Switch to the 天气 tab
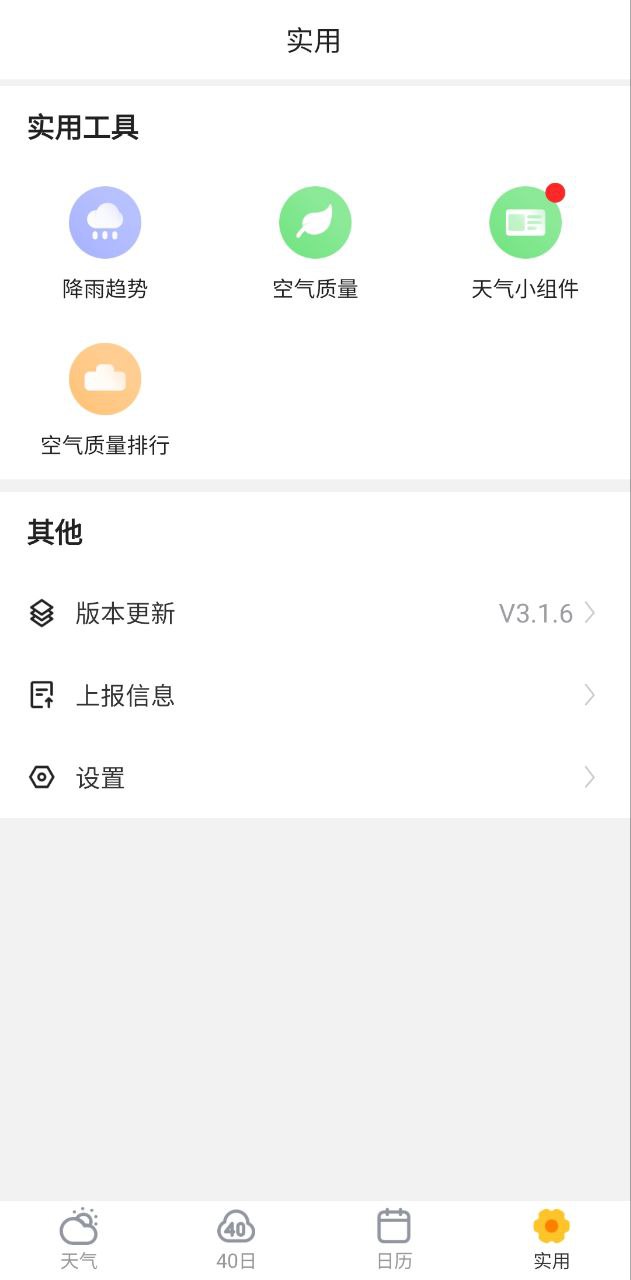The image size is (631, 1280). click(x=79, y=1239)
